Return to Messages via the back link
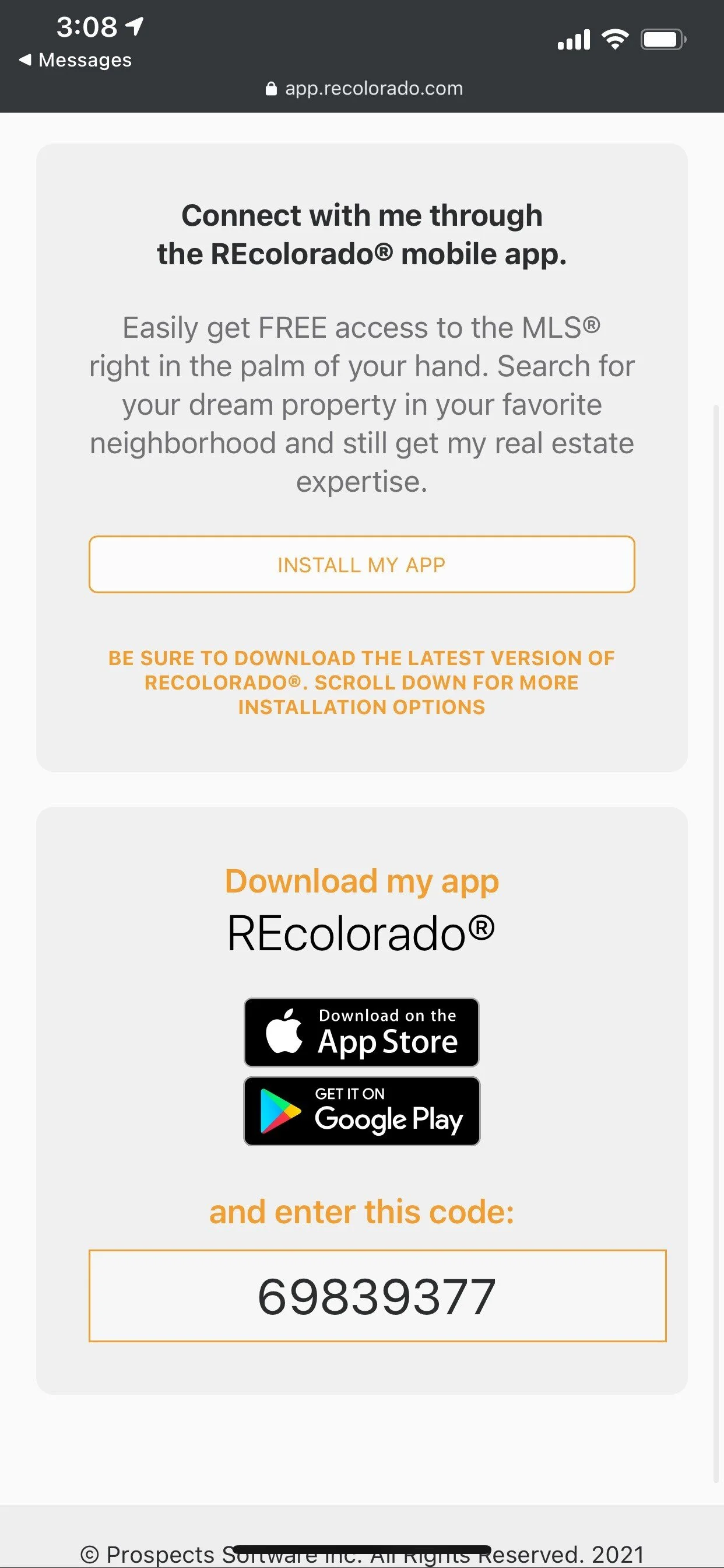 (75, 60)
